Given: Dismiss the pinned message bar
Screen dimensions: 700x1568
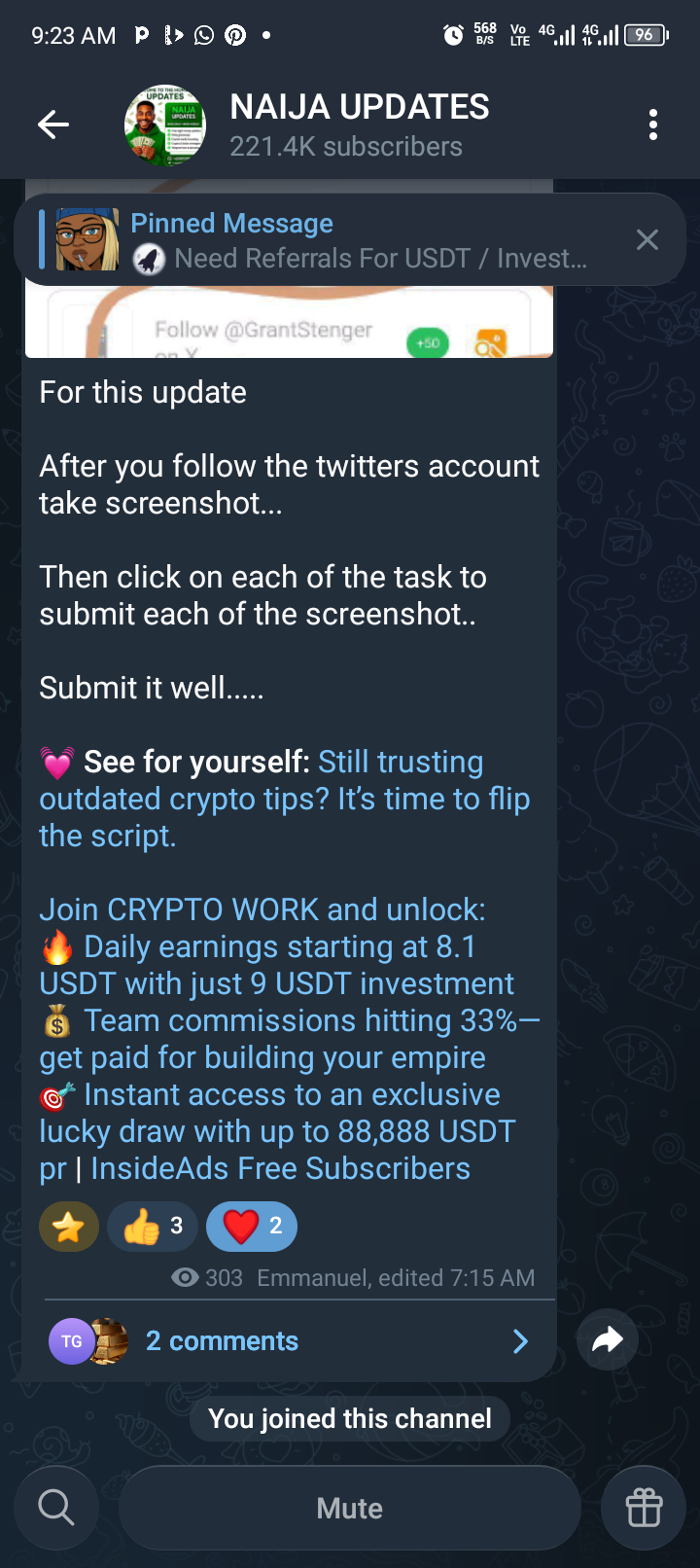Looking at the screenshot, I should (x=647, y=240).
